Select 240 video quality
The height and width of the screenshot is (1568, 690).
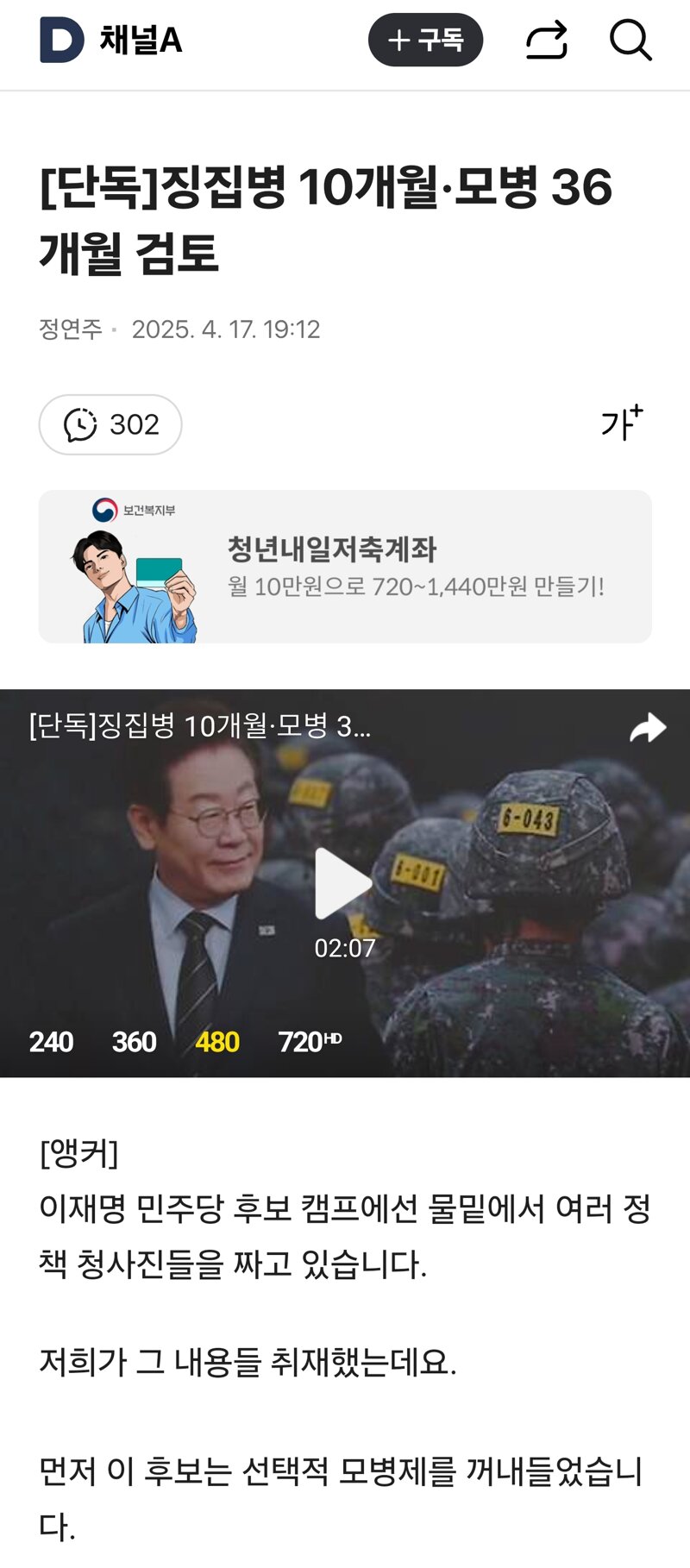(x=51, y=1042)
